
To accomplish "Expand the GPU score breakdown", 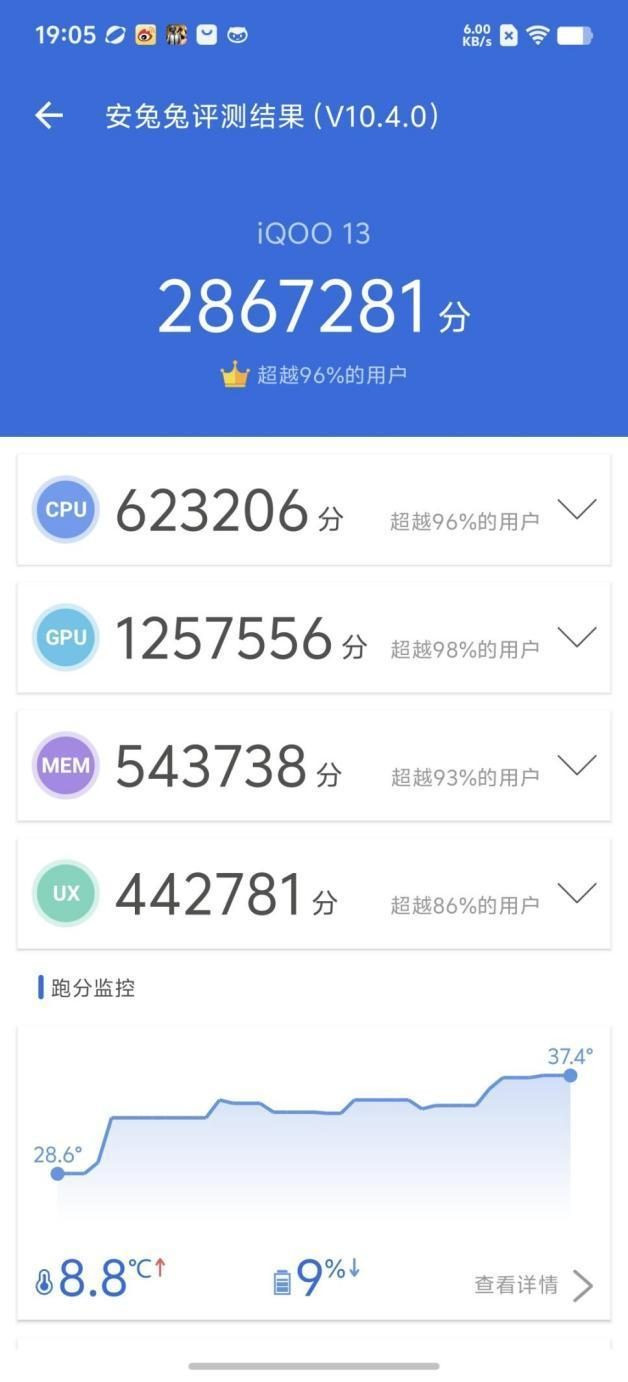I will [577, 637].
